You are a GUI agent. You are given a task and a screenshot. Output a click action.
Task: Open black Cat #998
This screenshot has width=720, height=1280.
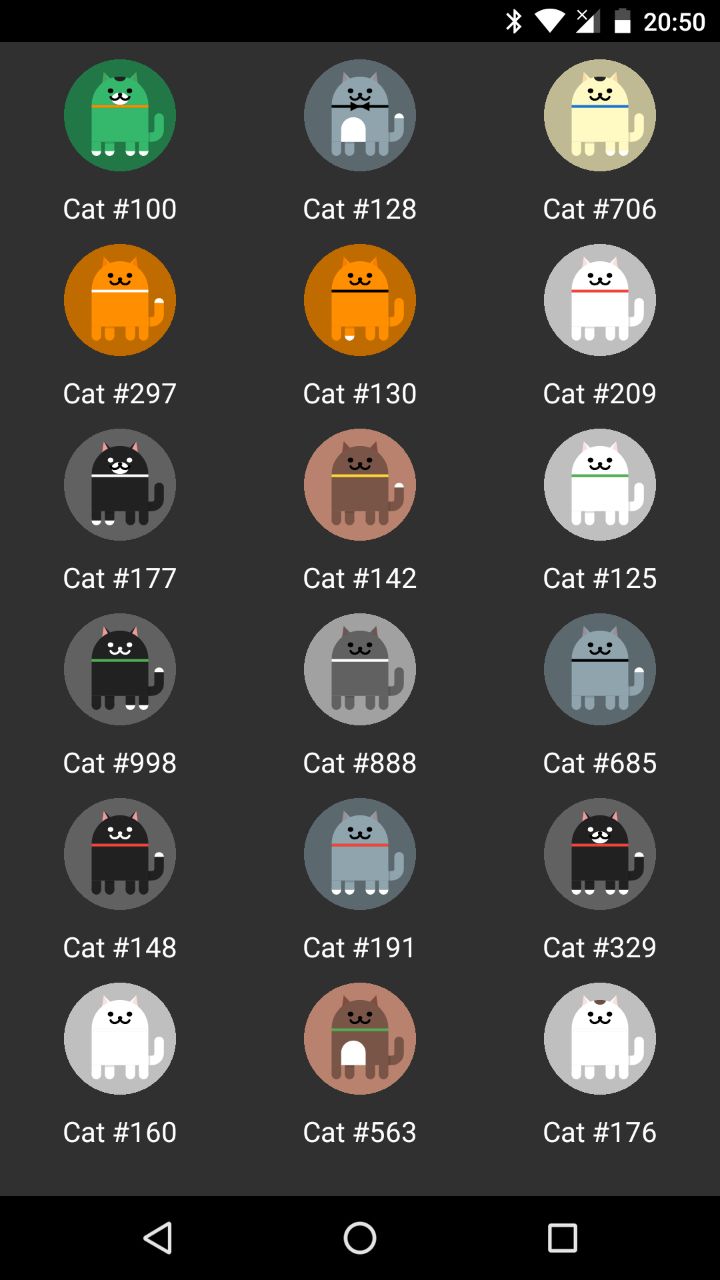[x=120, y=669]
